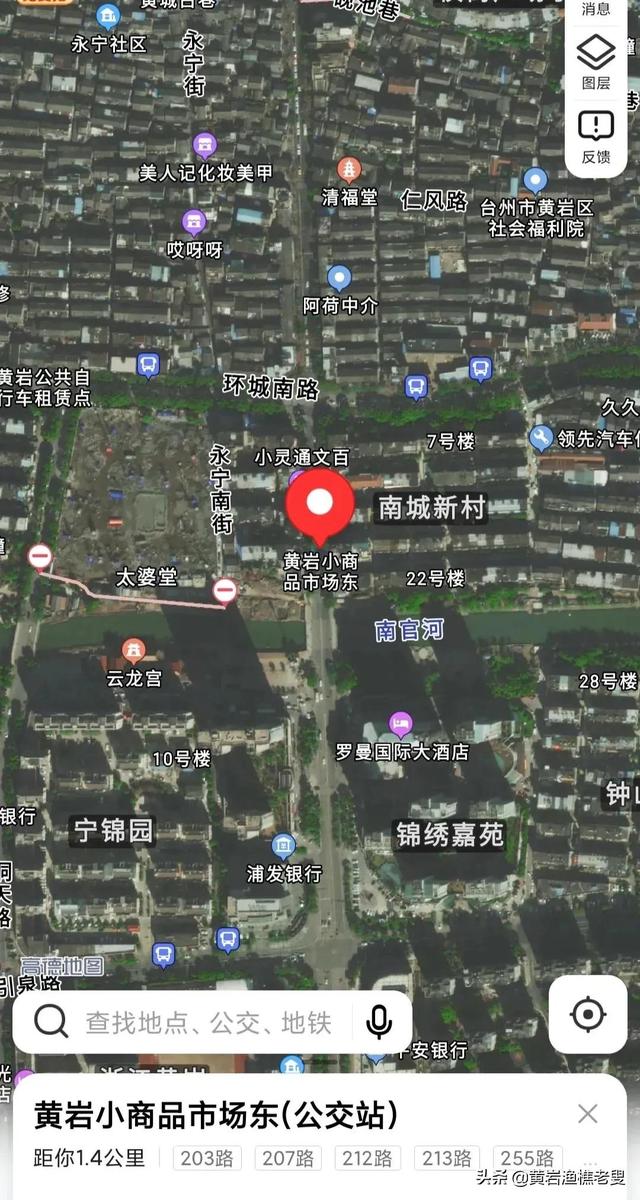The height and width of the screenshot is (1200, 640).
Task: Open the 领先汽车 repair shop marker
Action: click(541, 437)
